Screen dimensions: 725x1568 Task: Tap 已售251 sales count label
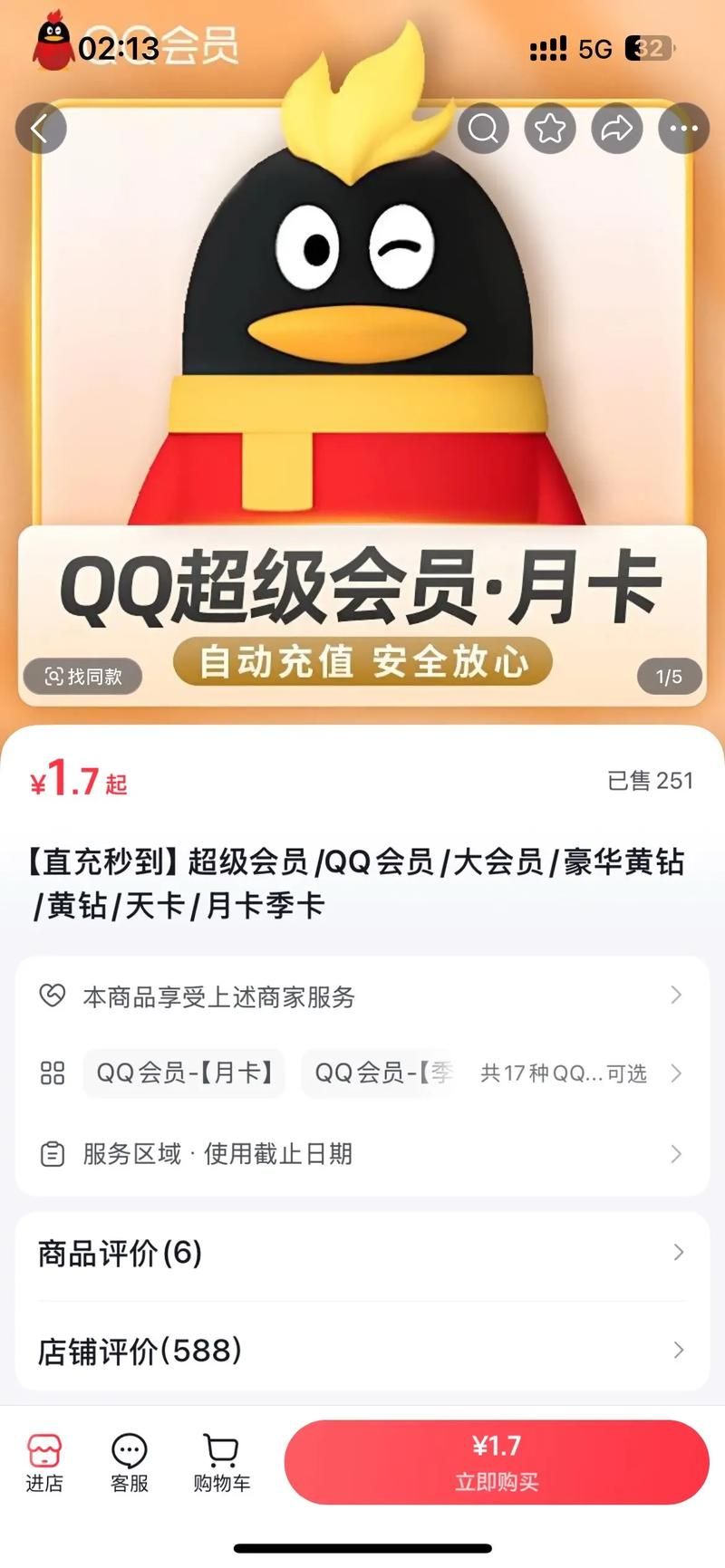(x=649, y=781)
